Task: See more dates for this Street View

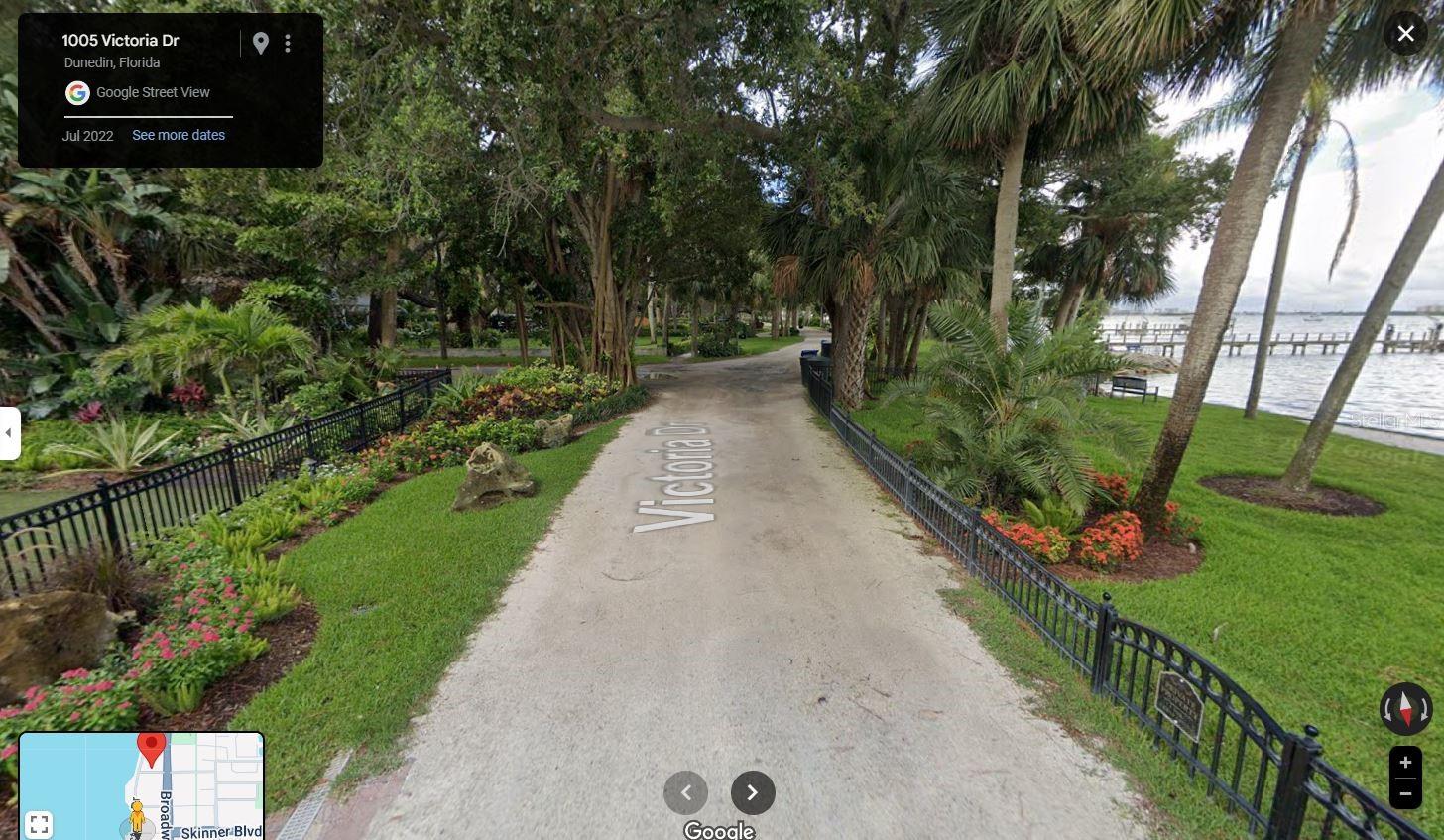Action: tap(179, 135)
